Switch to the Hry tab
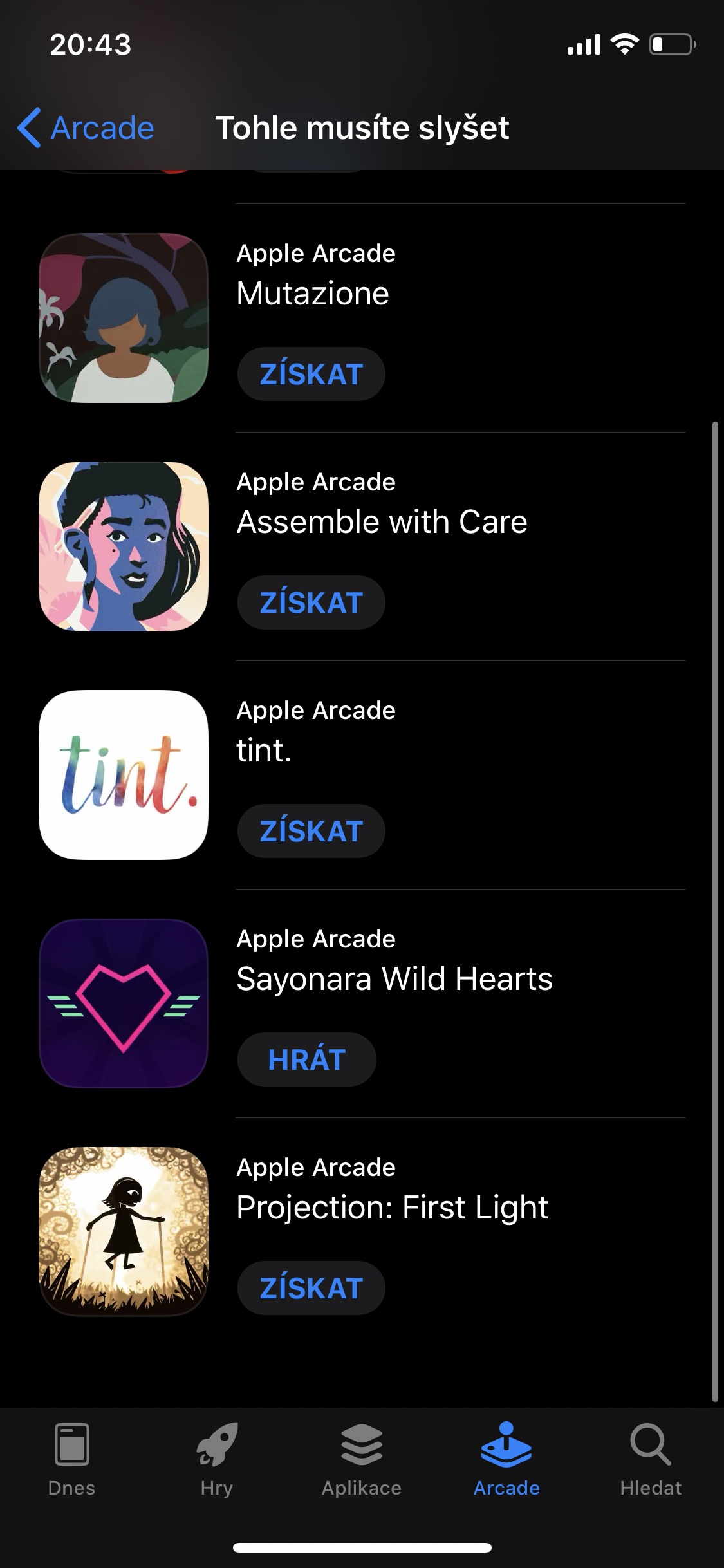 click(x=217, y=1460)
